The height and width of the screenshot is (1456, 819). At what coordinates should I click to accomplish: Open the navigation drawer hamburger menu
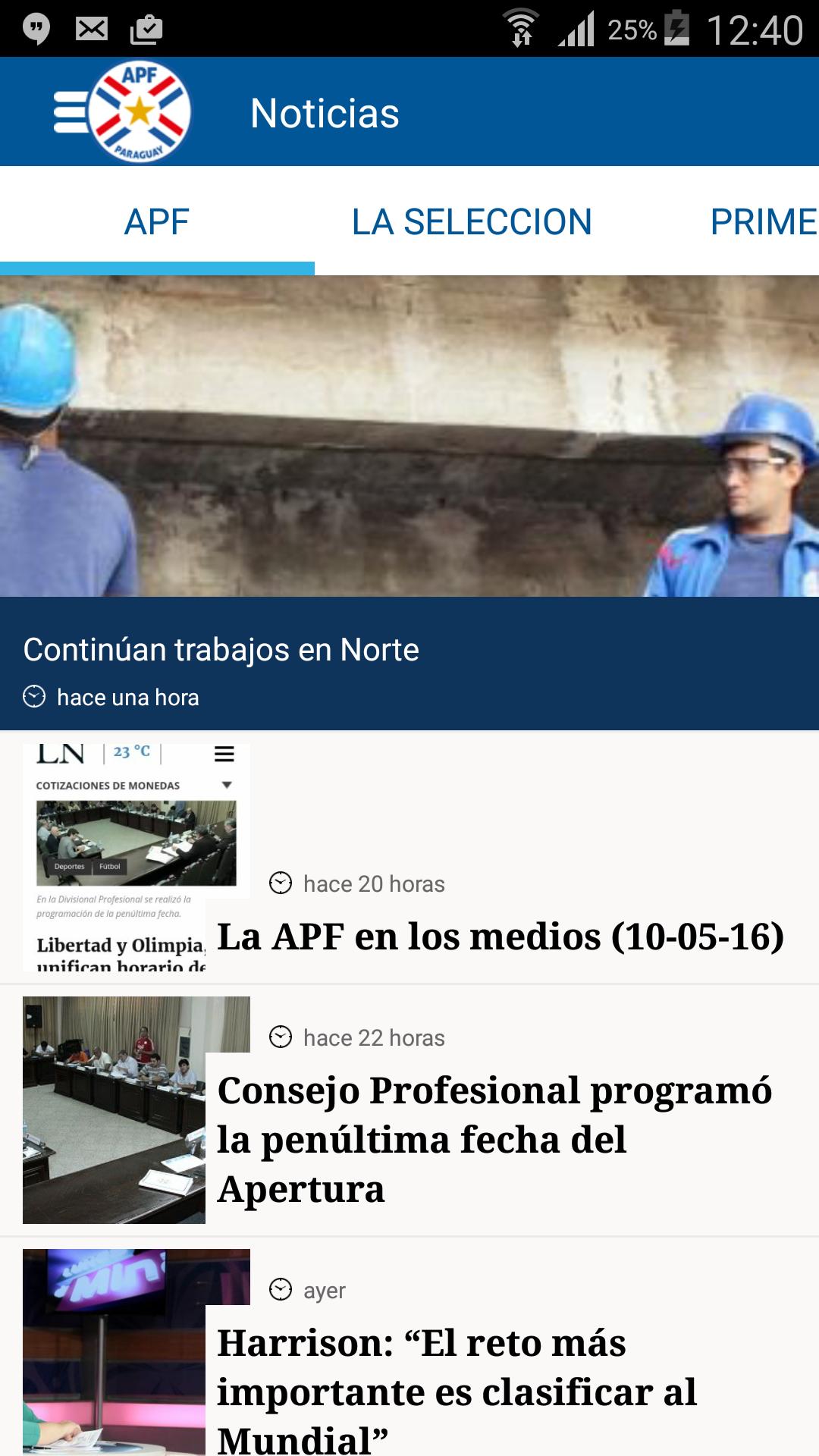pyautogui.click(x=68, y=111)
